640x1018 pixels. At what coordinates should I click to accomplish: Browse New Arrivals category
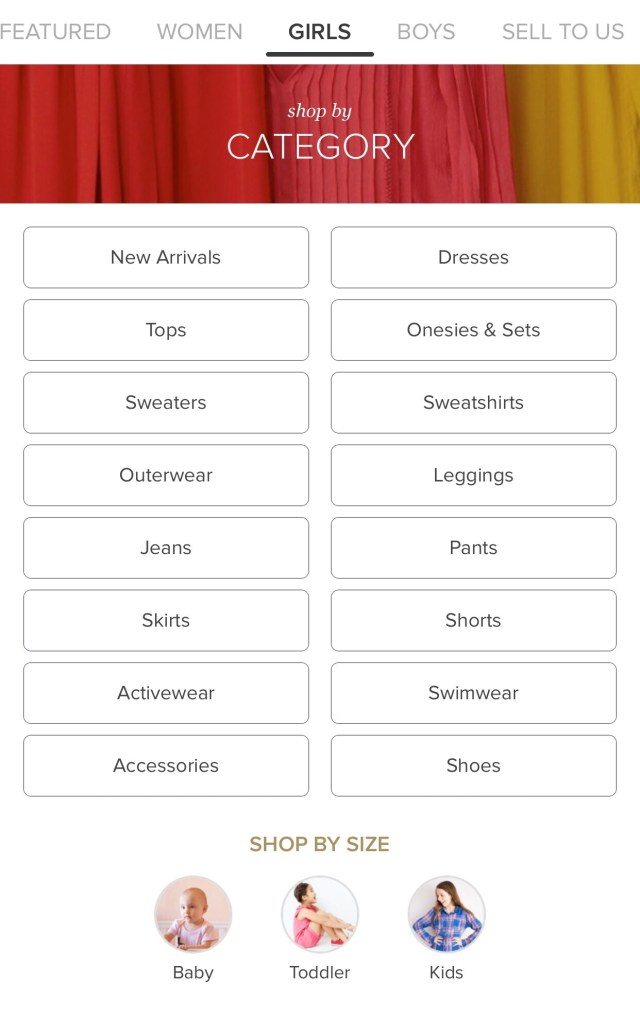(166, 257)
